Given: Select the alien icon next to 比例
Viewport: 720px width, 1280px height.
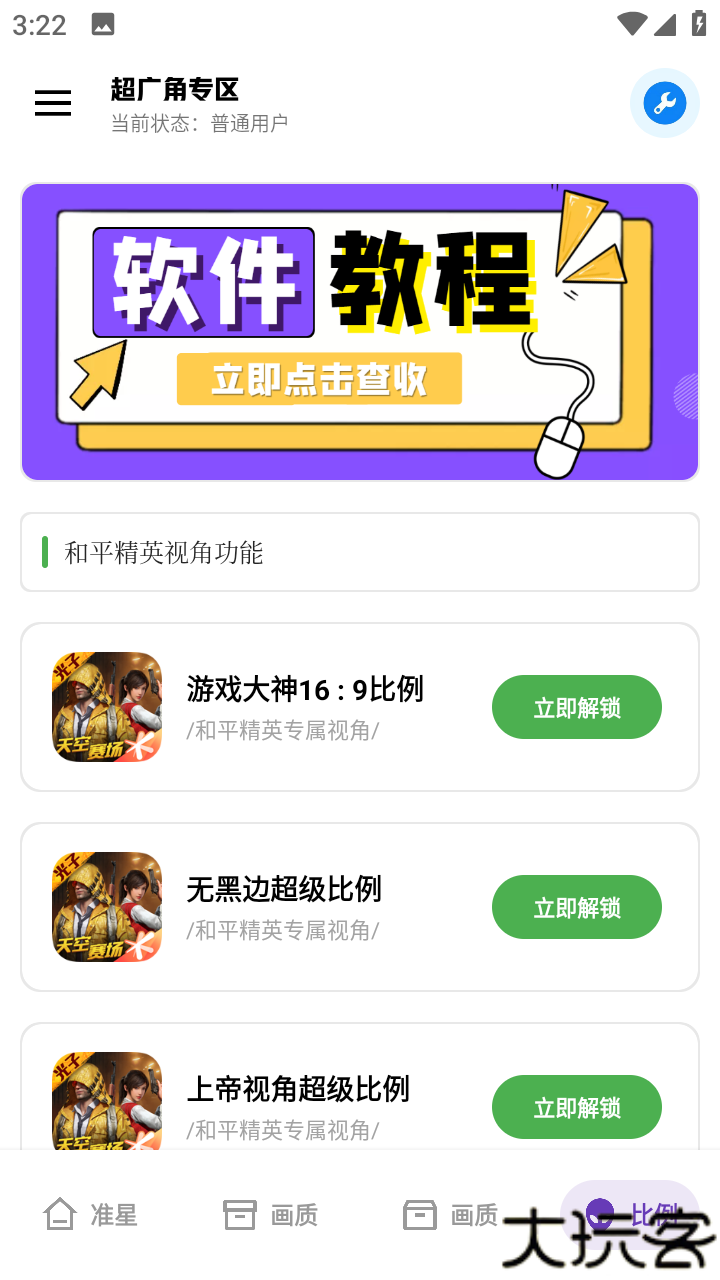Looking at the screenshot, I should [x=599, y=1214].
